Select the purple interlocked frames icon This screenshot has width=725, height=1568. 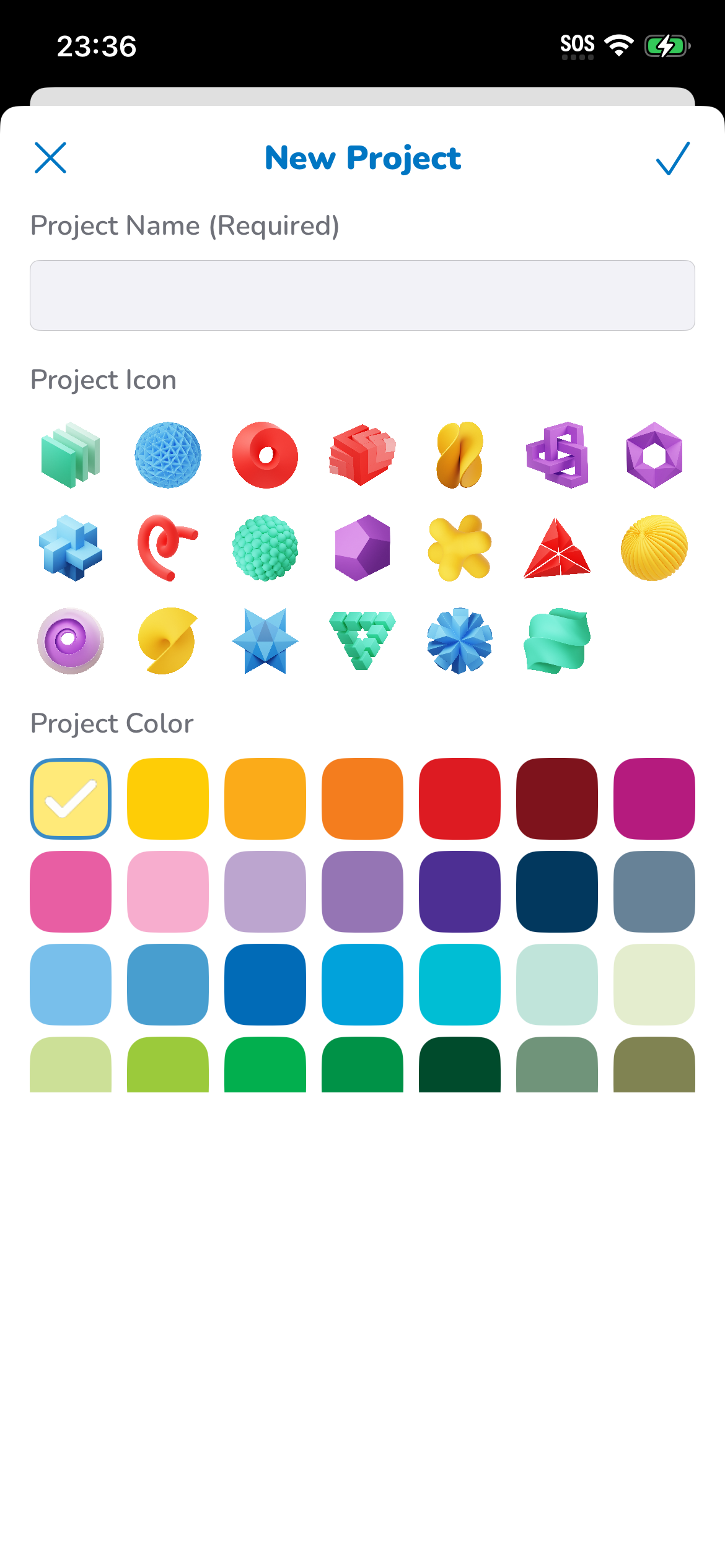click(x=557, y=455)
